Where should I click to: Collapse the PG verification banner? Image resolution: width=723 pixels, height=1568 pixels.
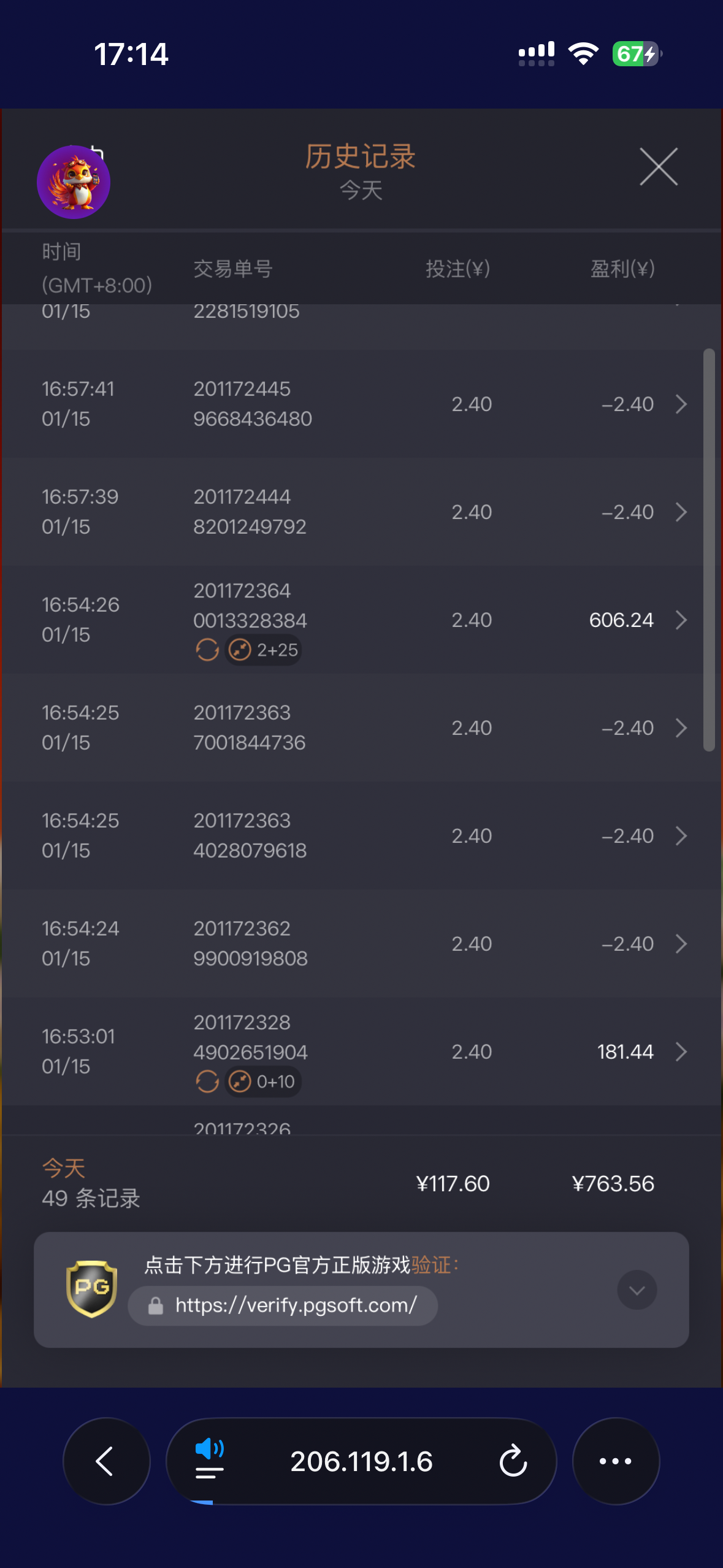coord(637,1289)
